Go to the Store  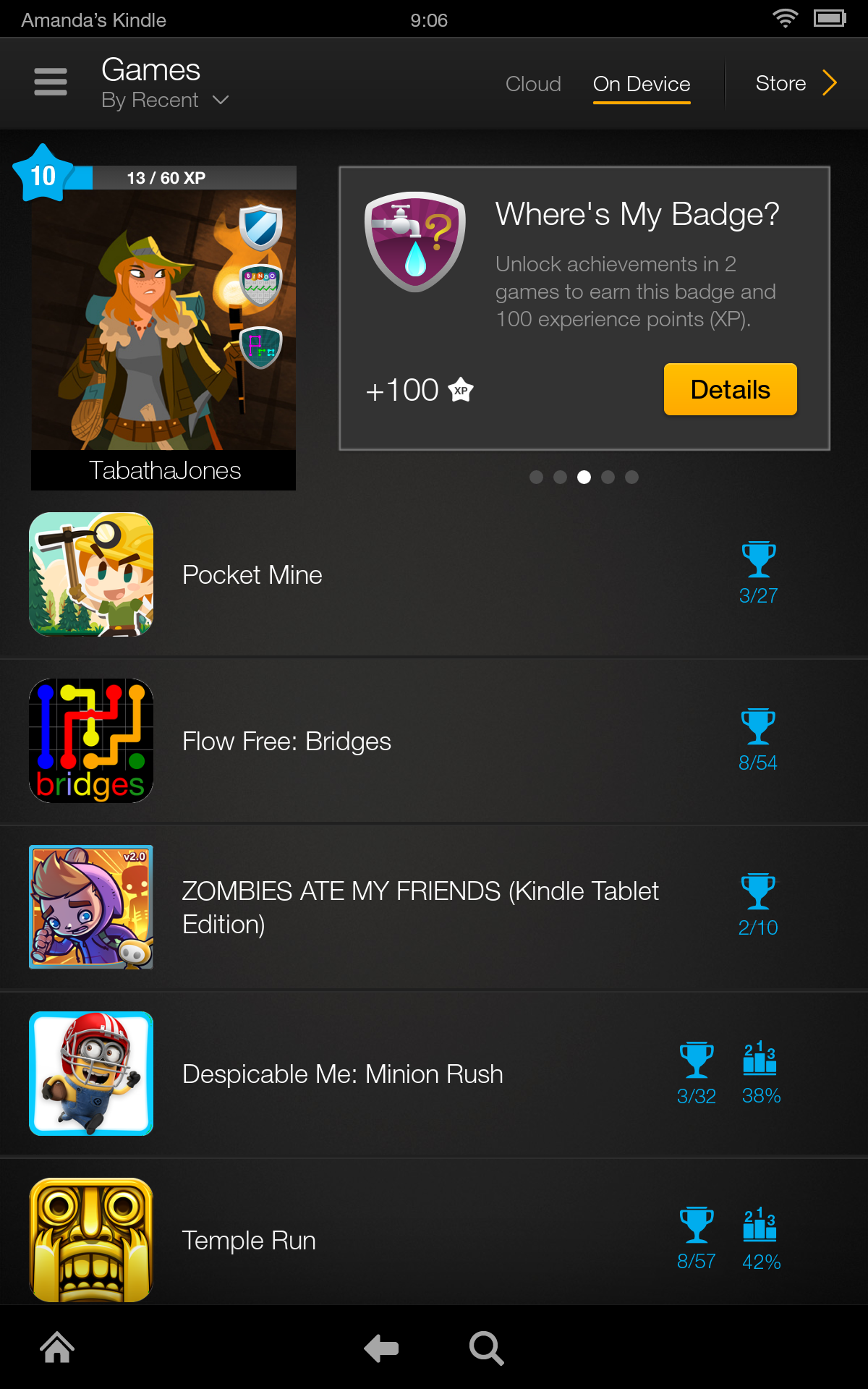click(x=794, y=84)
